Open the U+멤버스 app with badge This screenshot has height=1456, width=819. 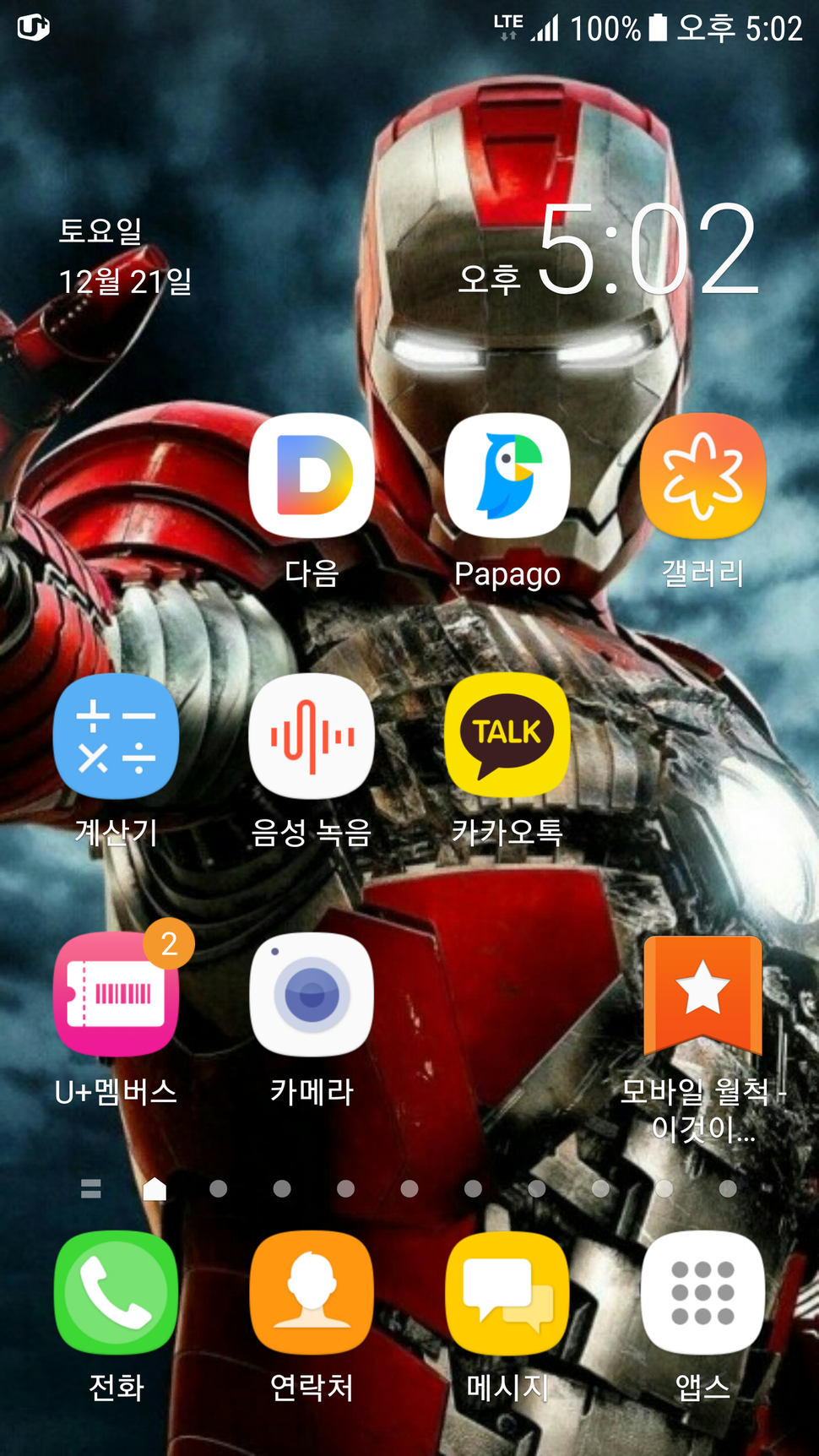pyautogui.click(x=116, y=995)
